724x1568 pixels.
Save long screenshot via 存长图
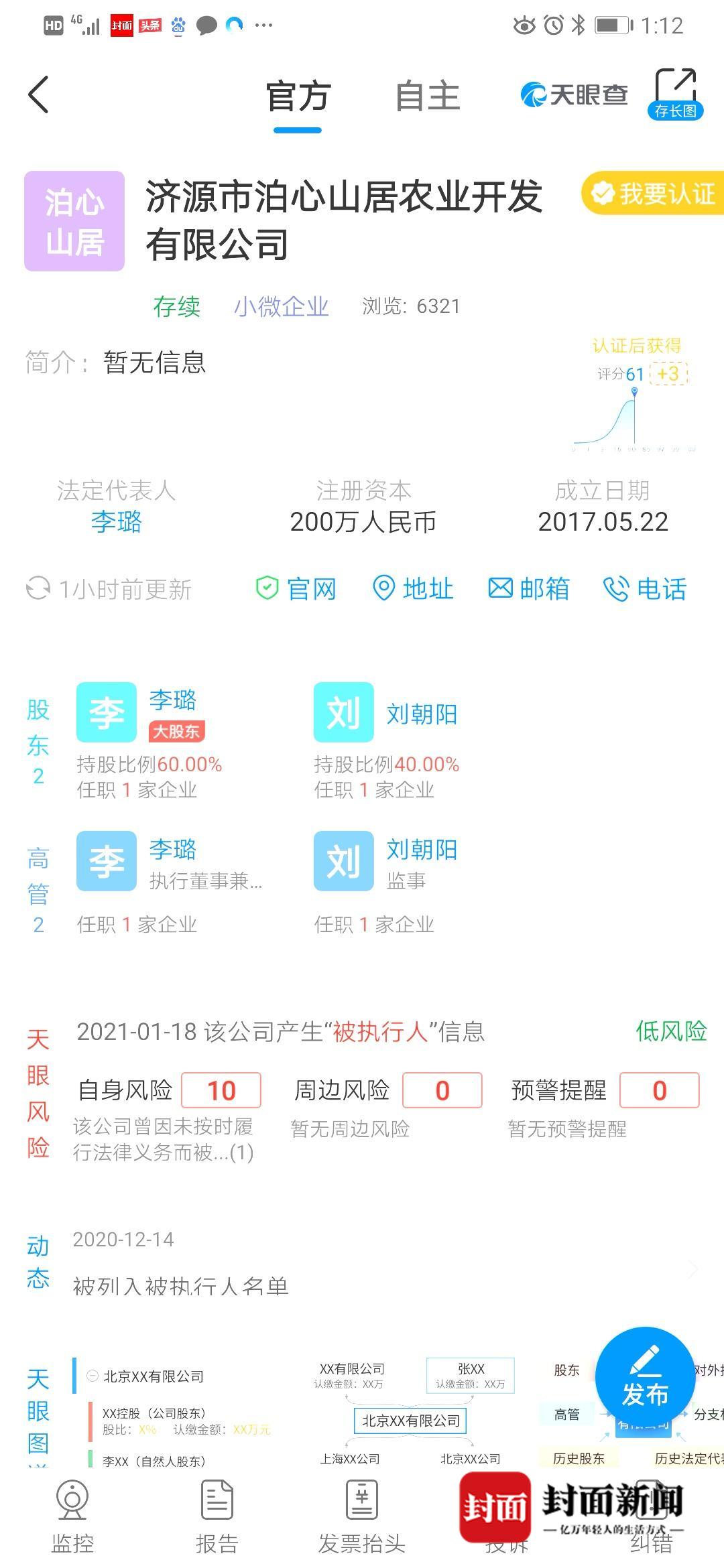click(675, 94)
